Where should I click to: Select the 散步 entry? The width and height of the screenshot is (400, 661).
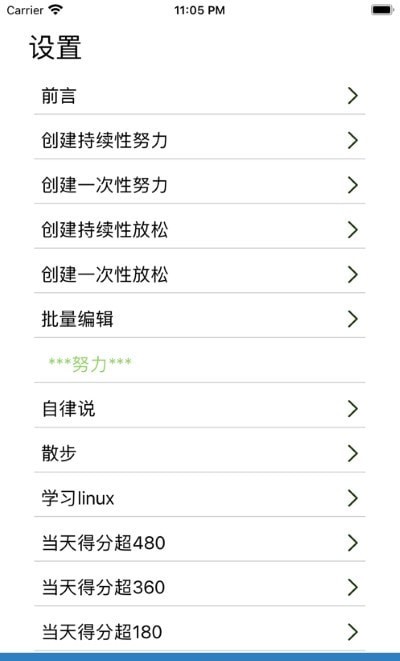199,453
